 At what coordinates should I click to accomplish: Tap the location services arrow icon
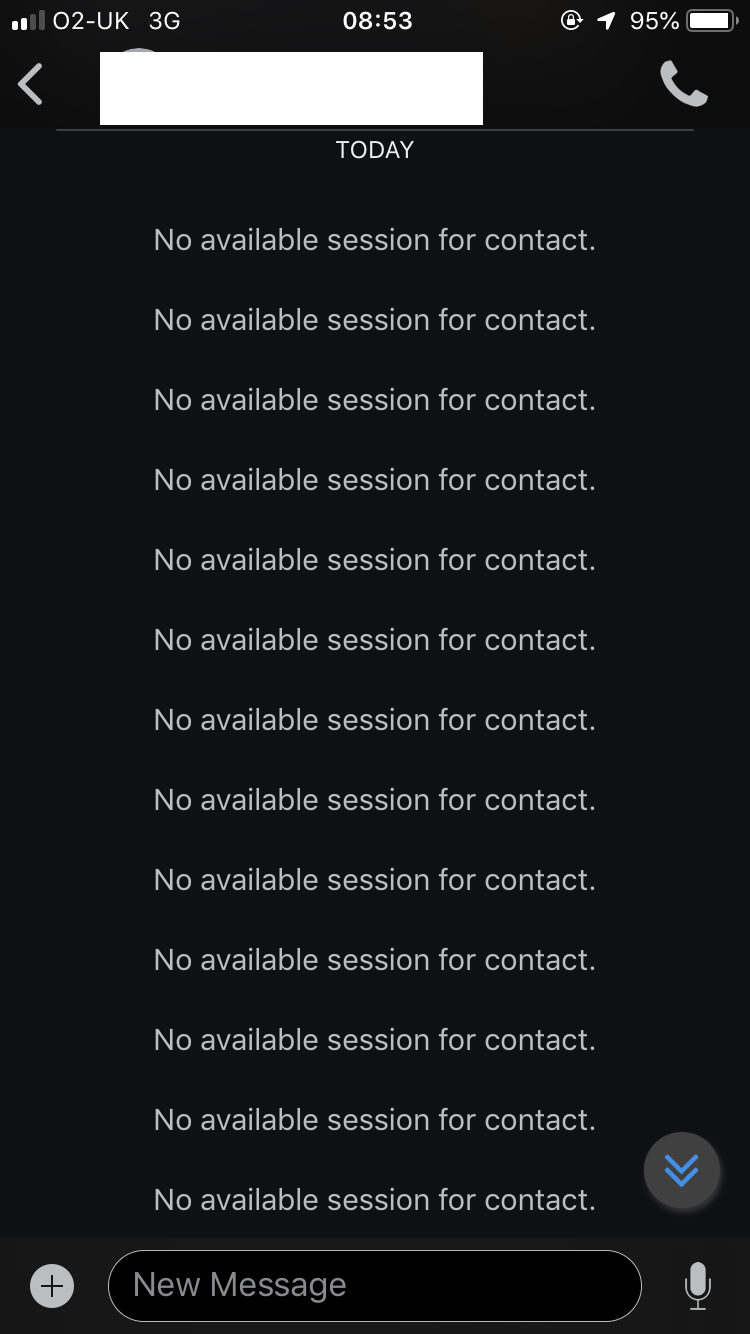click(x=606, y=20)
